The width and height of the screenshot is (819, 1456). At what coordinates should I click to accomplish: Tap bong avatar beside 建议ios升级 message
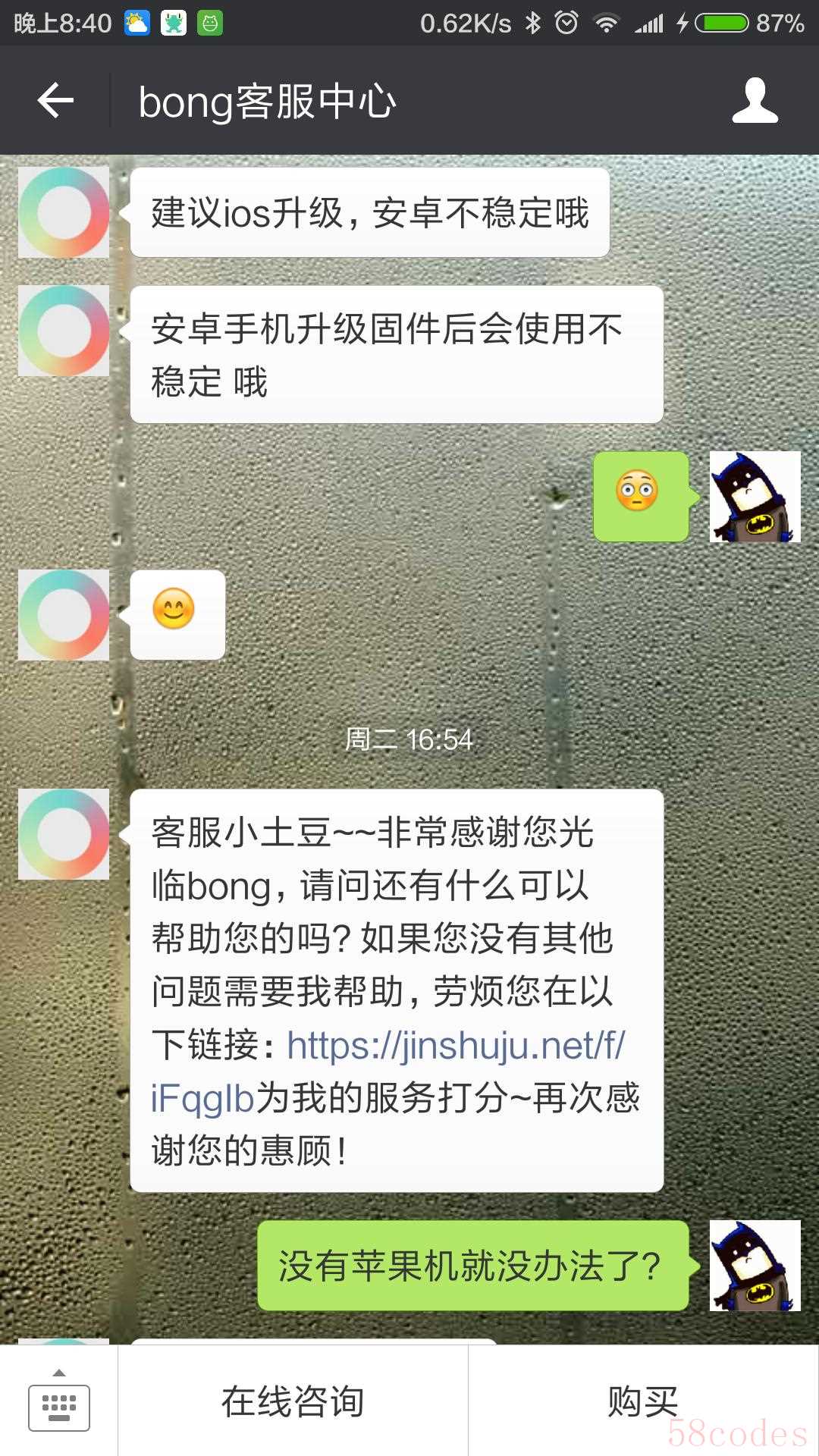64,212
